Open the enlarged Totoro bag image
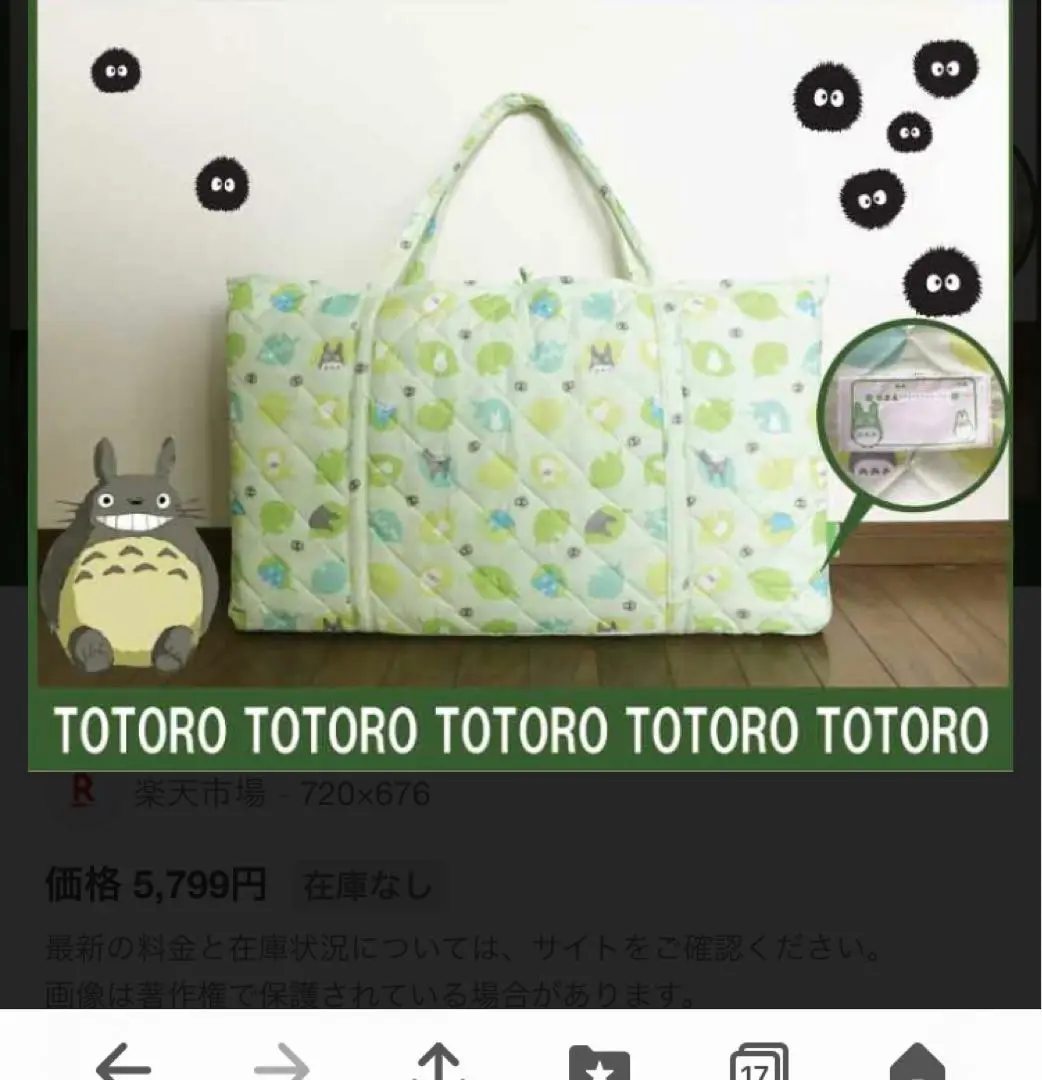This screenshot has height=1080, width=1042. point(520,380)
